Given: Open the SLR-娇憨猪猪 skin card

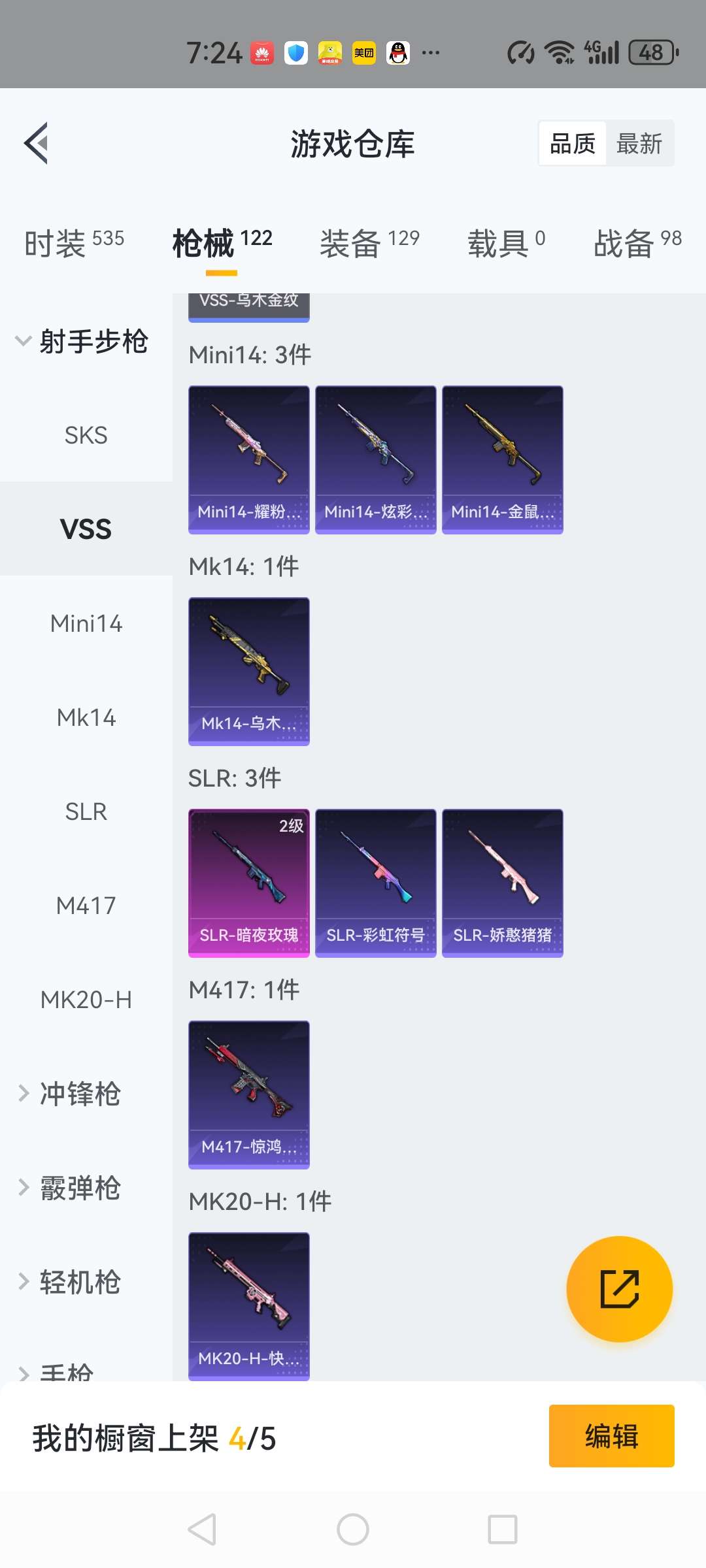Looking at the screenshot, I should (502, 882).
